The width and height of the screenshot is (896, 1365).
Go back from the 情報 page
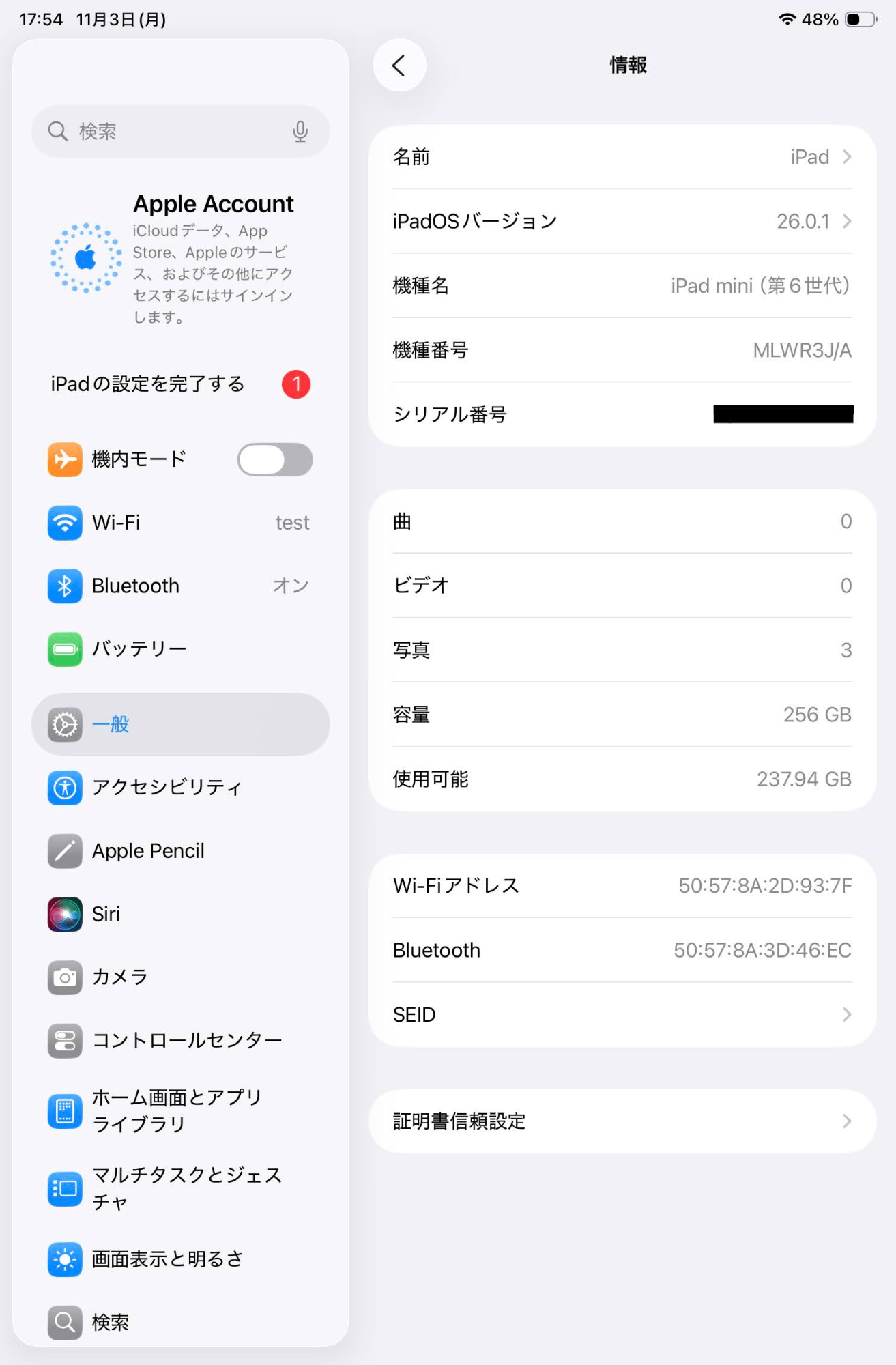click(399, 66)
